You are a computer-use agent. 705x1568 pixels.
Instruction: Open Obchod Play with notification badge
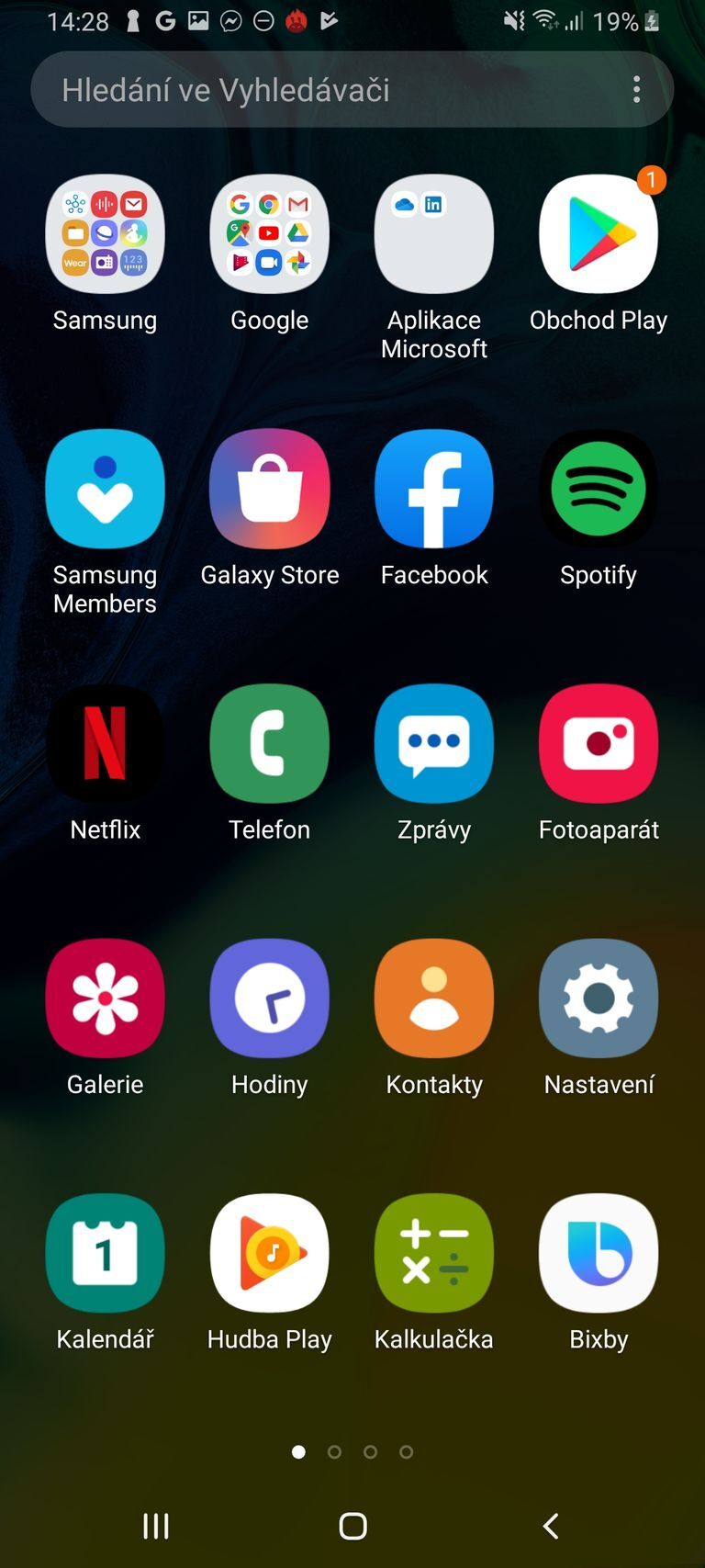pos(598,234)
